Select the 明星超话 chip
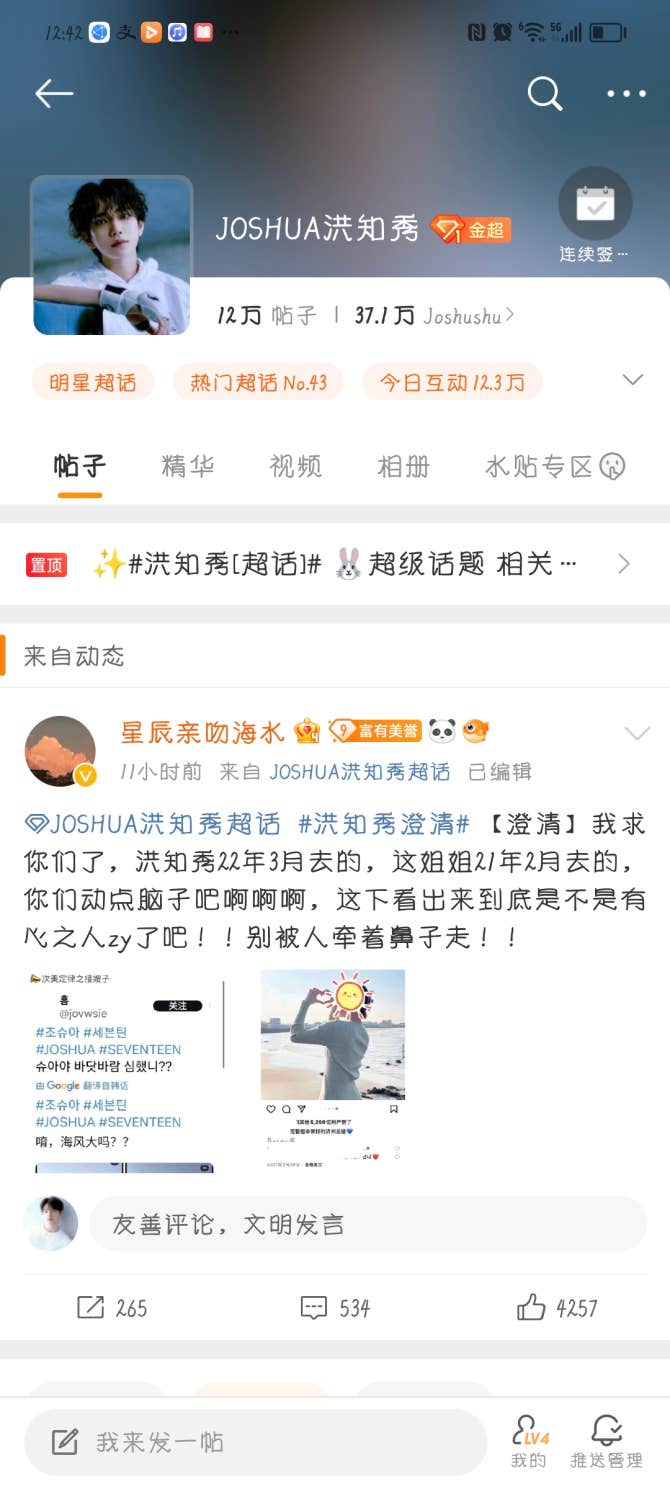 click(x=92, y=382)
